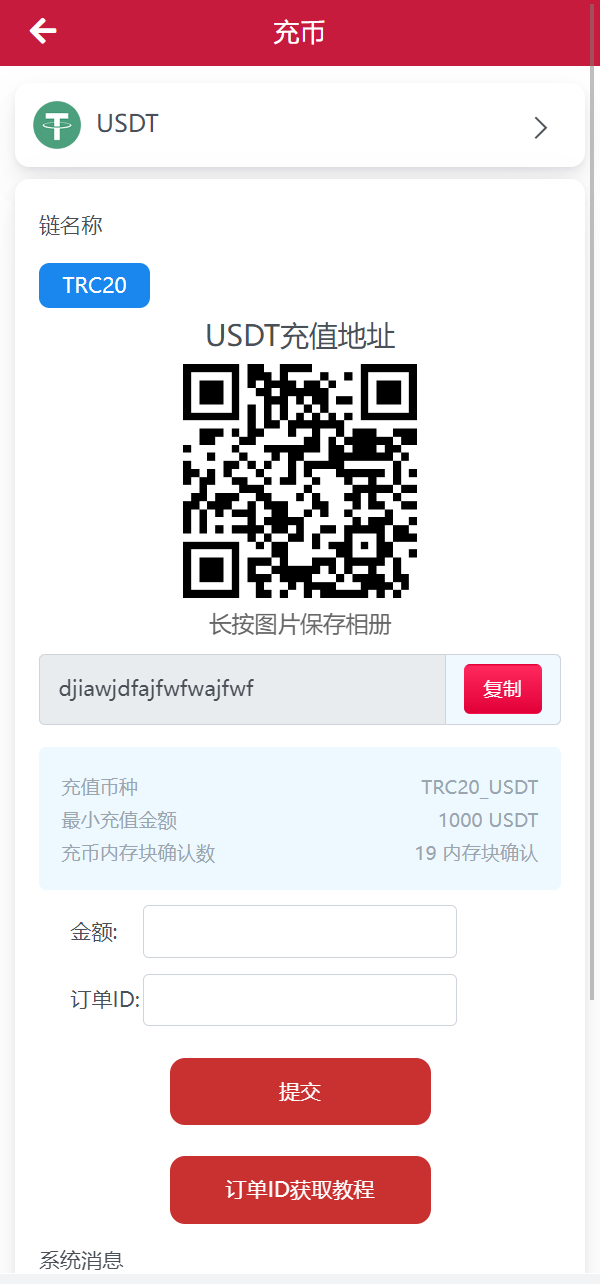Go back using the top-left arrow
Image resolution: width=600 pixels, height=1284 pixels.
(43, 32)
